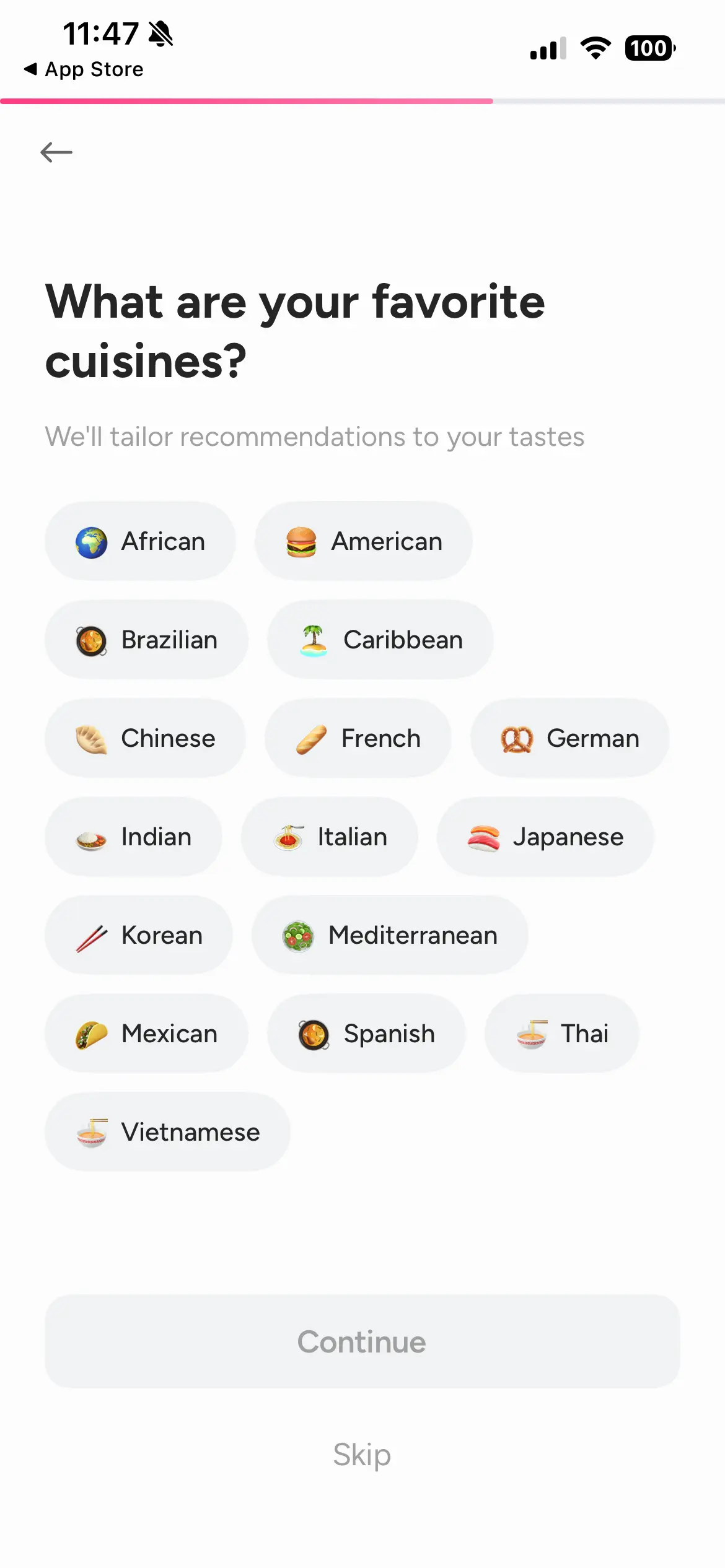Select the Mexican cuisine chip

tap(146, 1034)
